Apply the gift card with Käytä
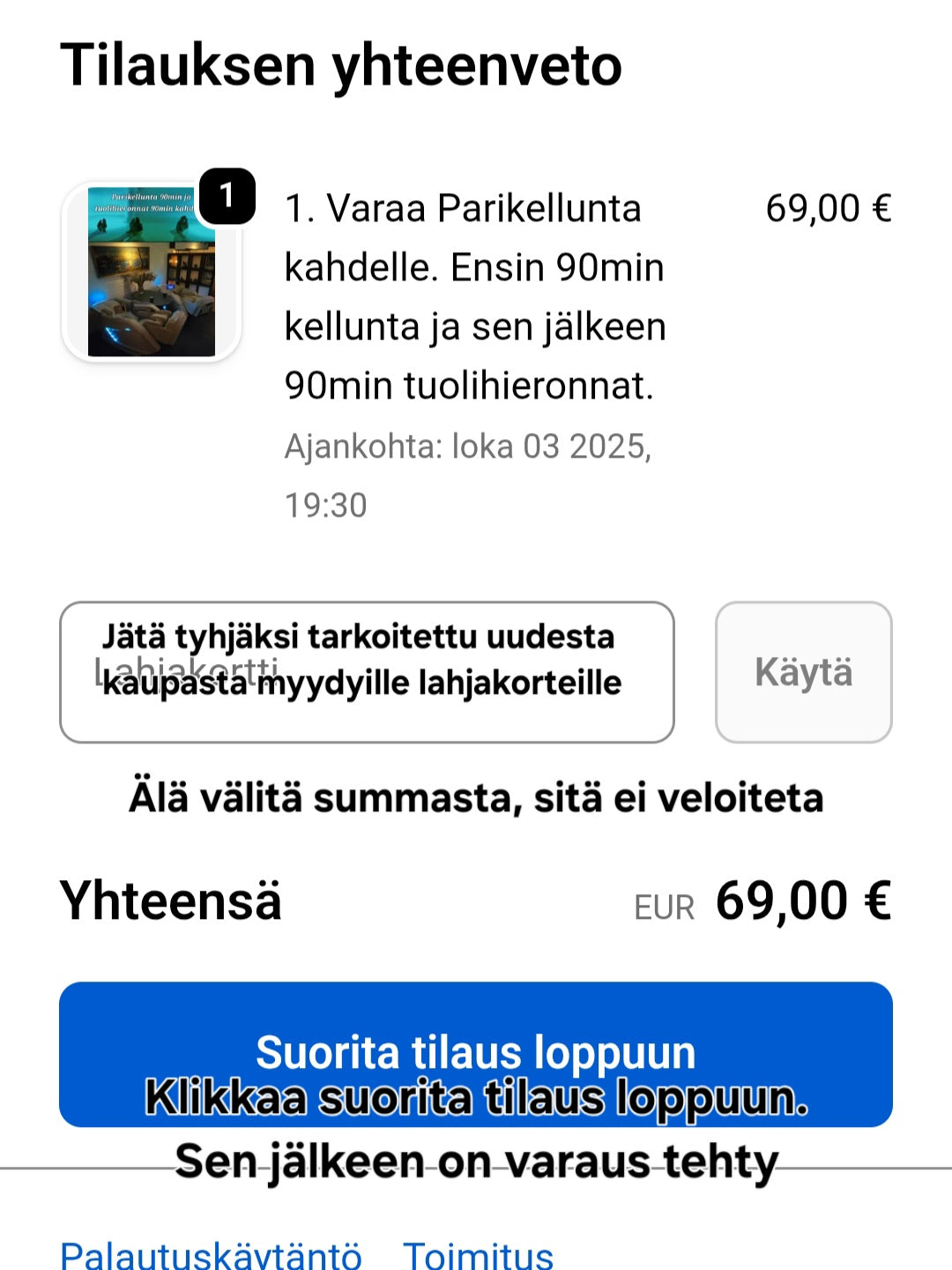The height and width of the screenshot is (1270, 952). [803, 672]
